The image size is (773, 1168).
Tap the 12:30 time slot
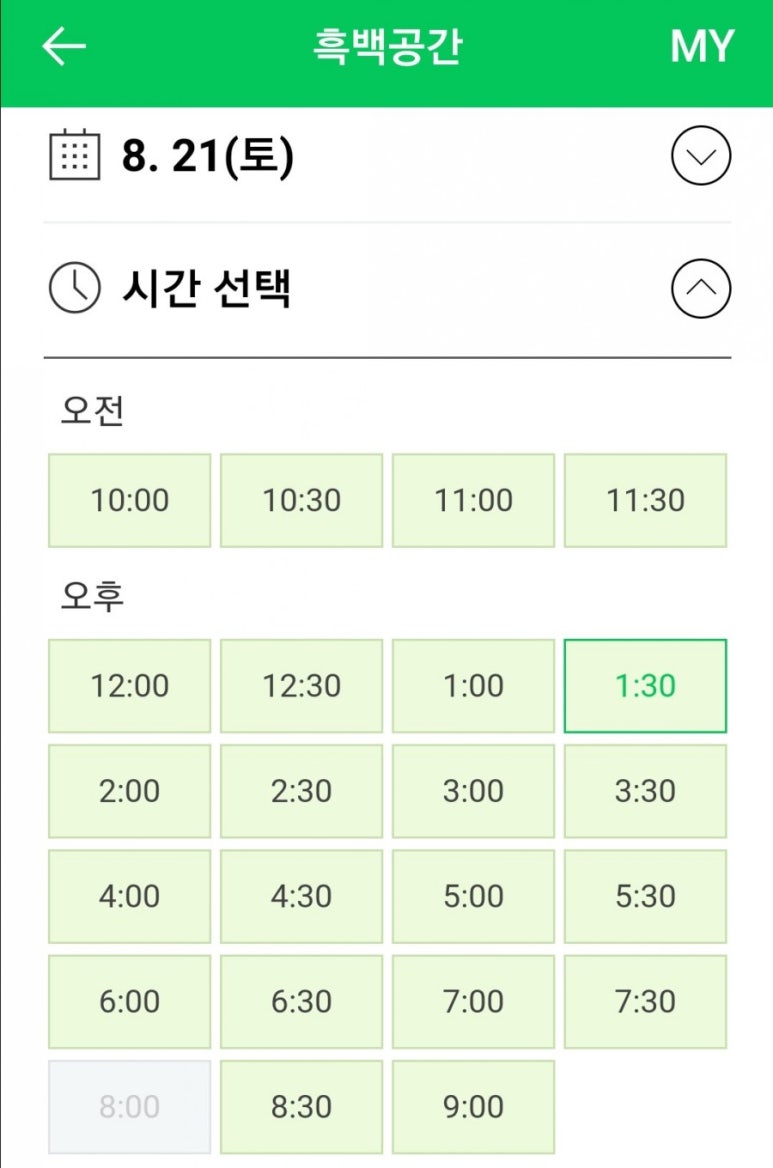[x=301, y=686]
